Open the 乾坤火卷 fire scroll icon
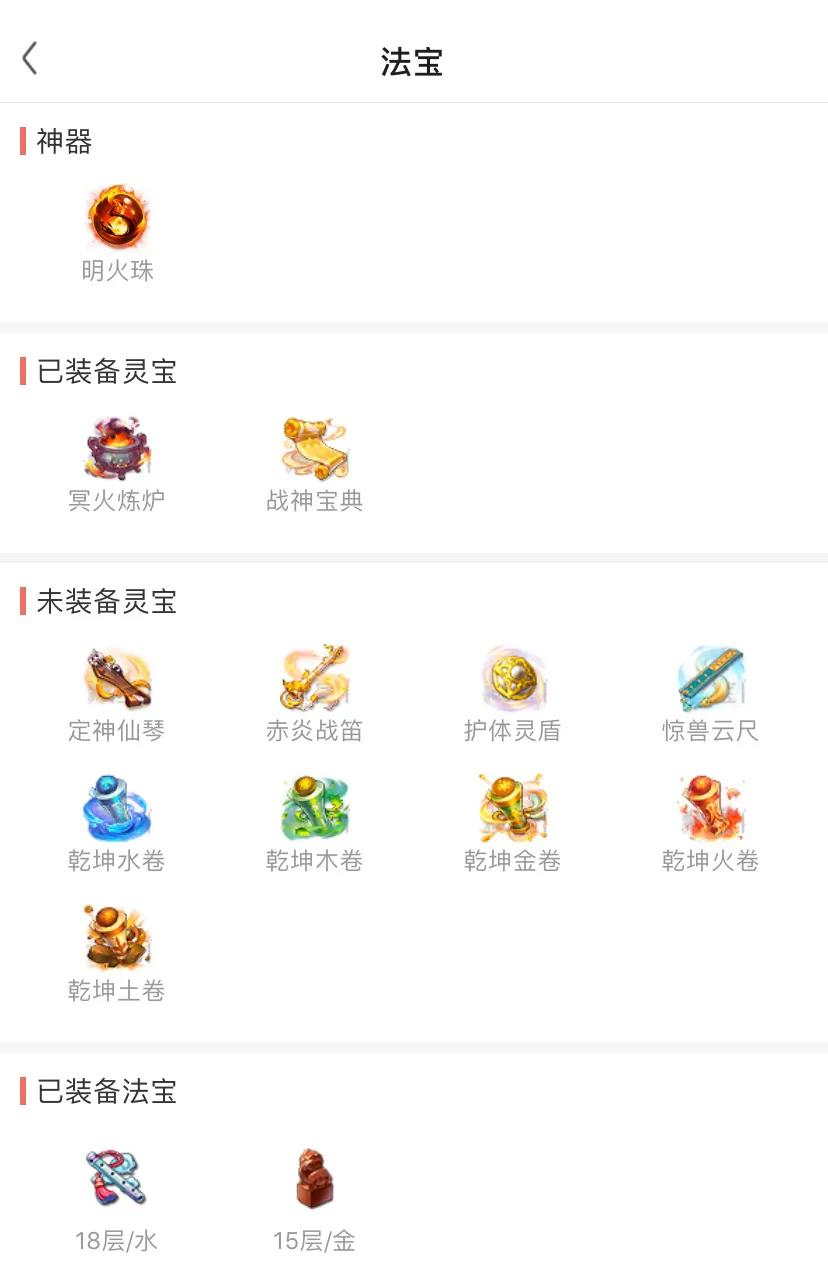The width and height of the screenshot is (828, 1286). click(x=710, y=808)
